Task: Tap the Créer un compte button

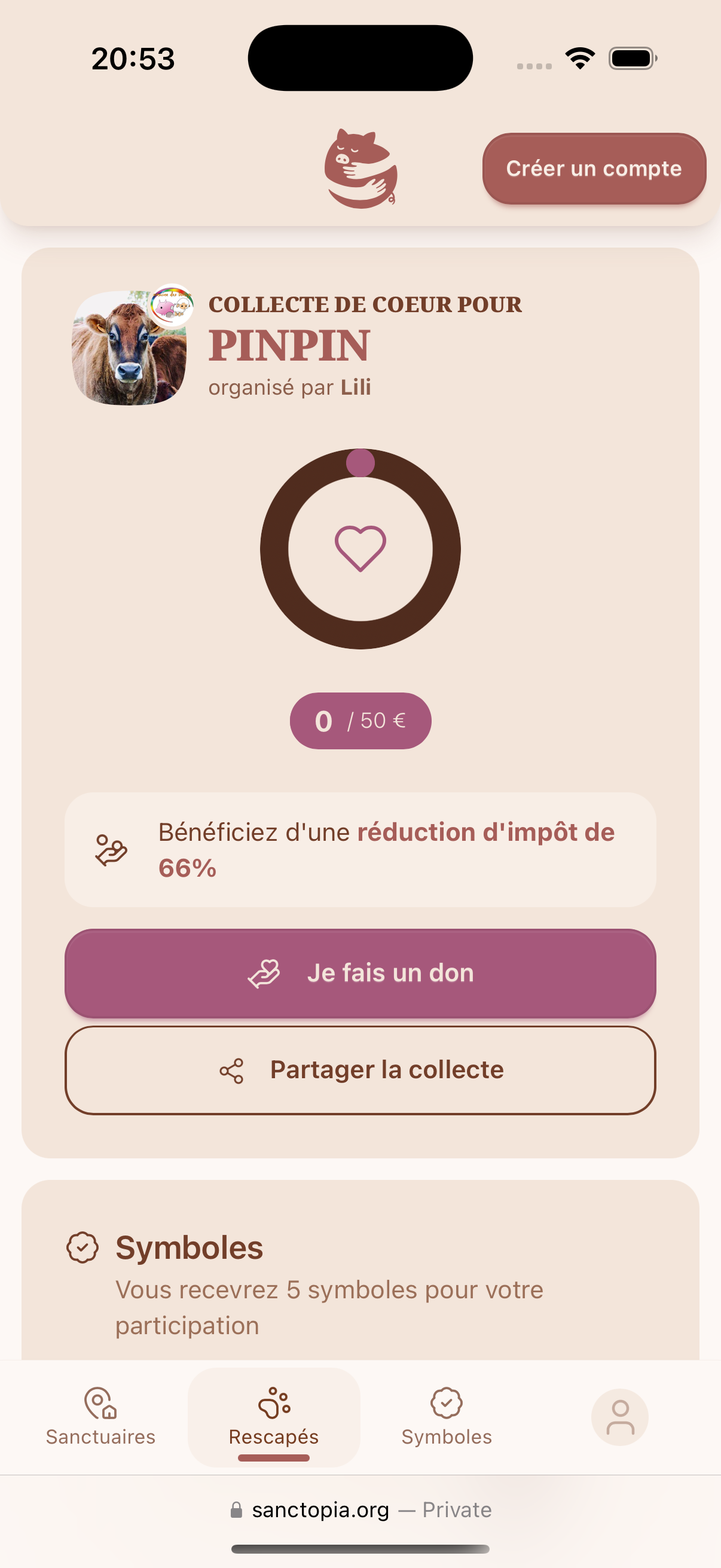Action: [x=594, y=169]
